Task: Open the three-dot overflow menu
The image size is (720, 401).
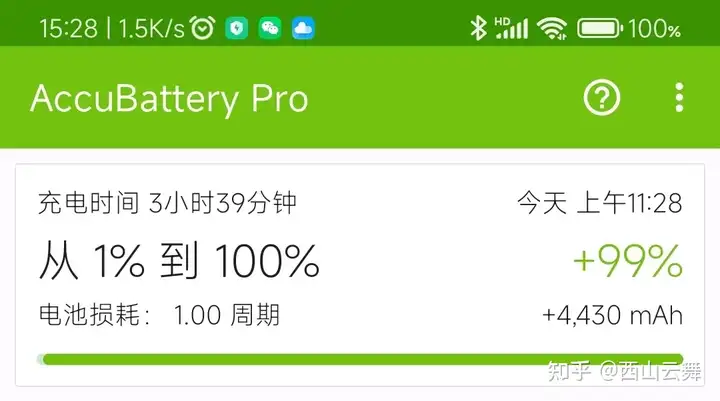Action: (x=680, y=98)
